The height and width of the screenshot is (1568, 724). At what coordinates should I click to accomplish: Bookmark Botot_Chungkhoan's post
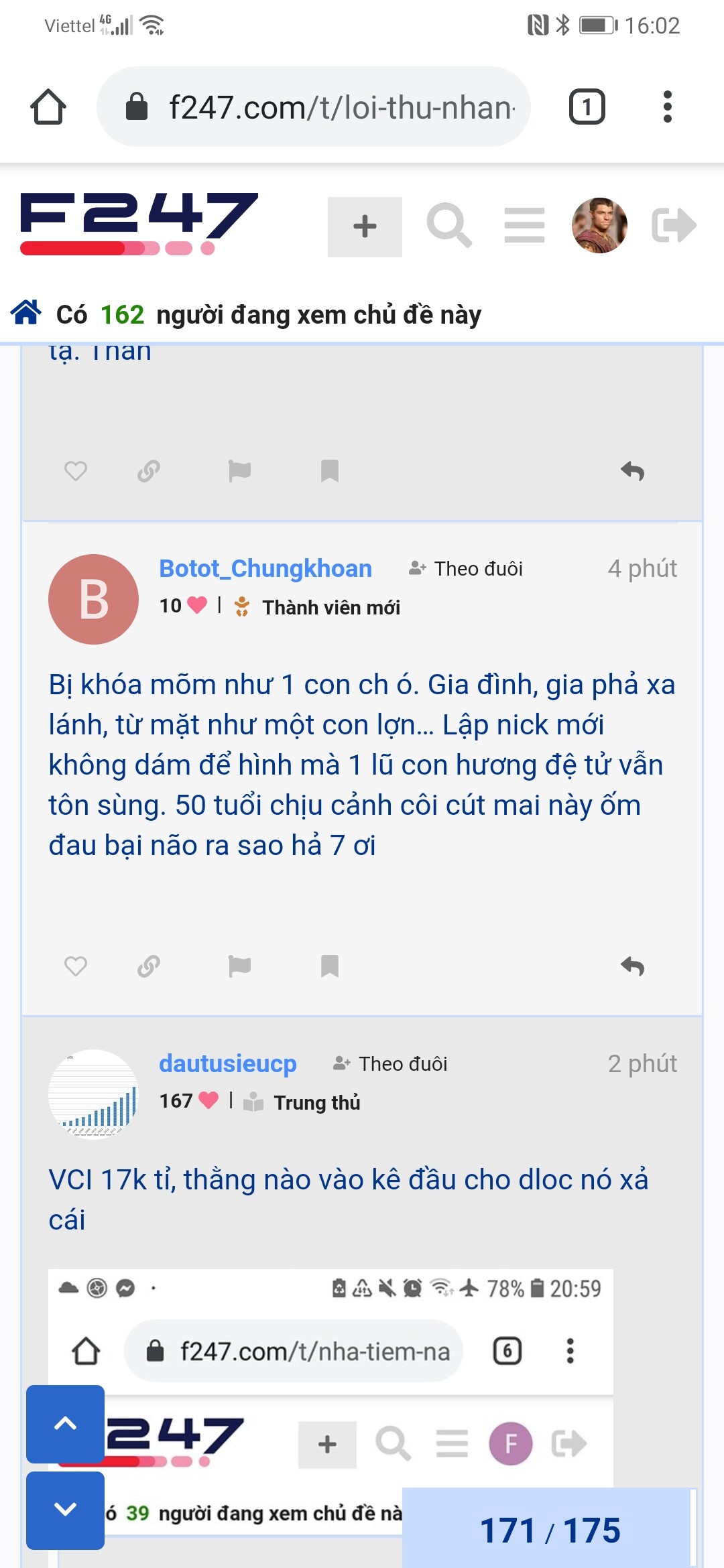[330, 966]
